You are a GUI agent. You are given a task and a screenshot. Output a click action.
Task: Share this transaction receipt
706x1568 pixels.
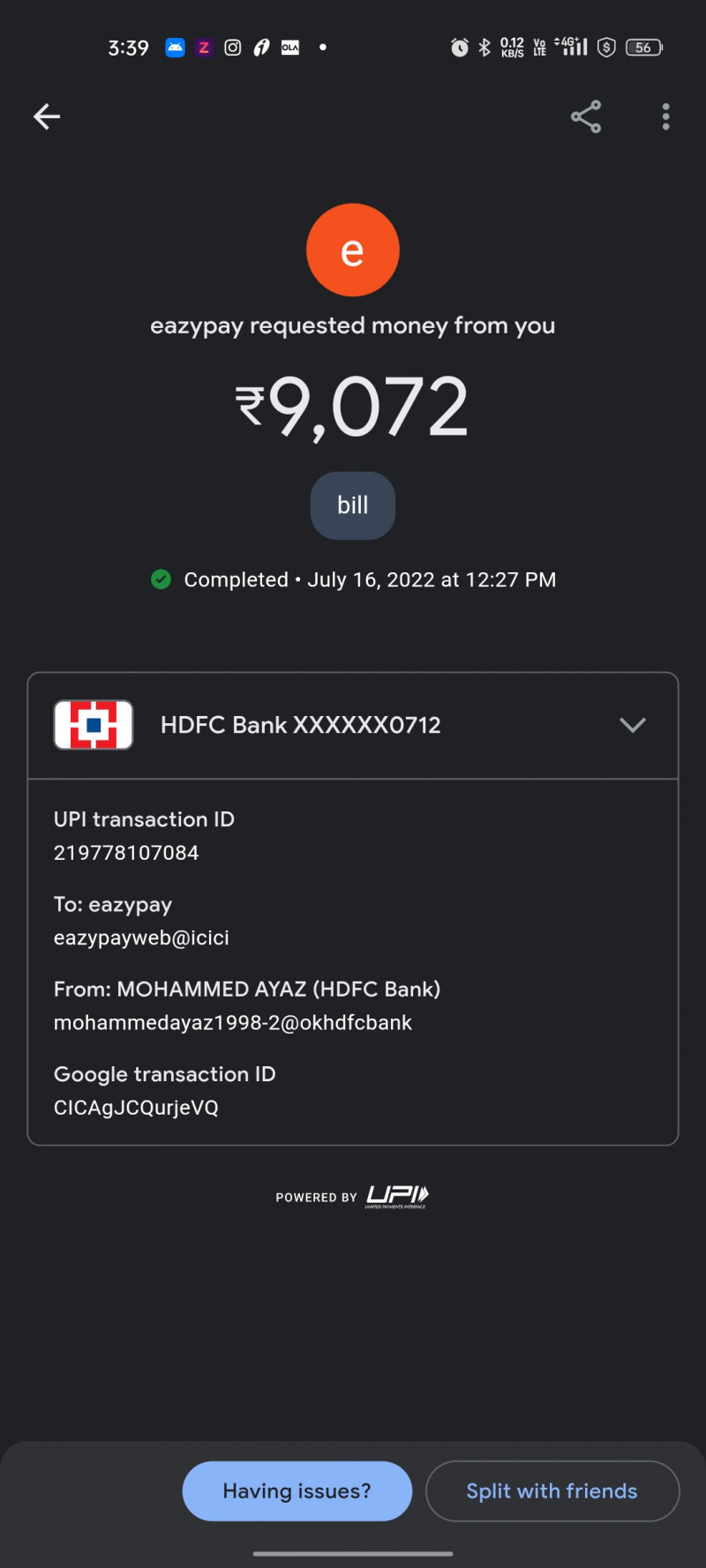585,116
